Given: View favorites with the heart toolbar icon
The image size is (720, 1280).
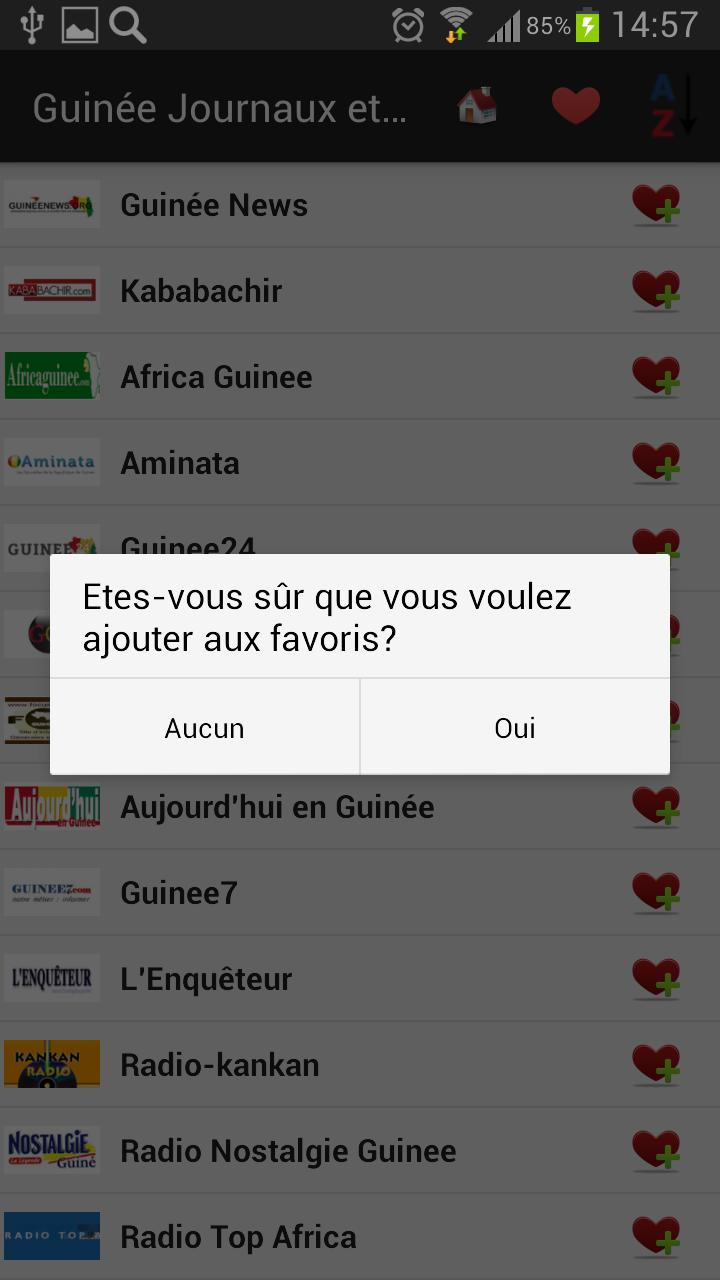Looking at the screenshot, I should pyautogui.click(x=576, y=104).
